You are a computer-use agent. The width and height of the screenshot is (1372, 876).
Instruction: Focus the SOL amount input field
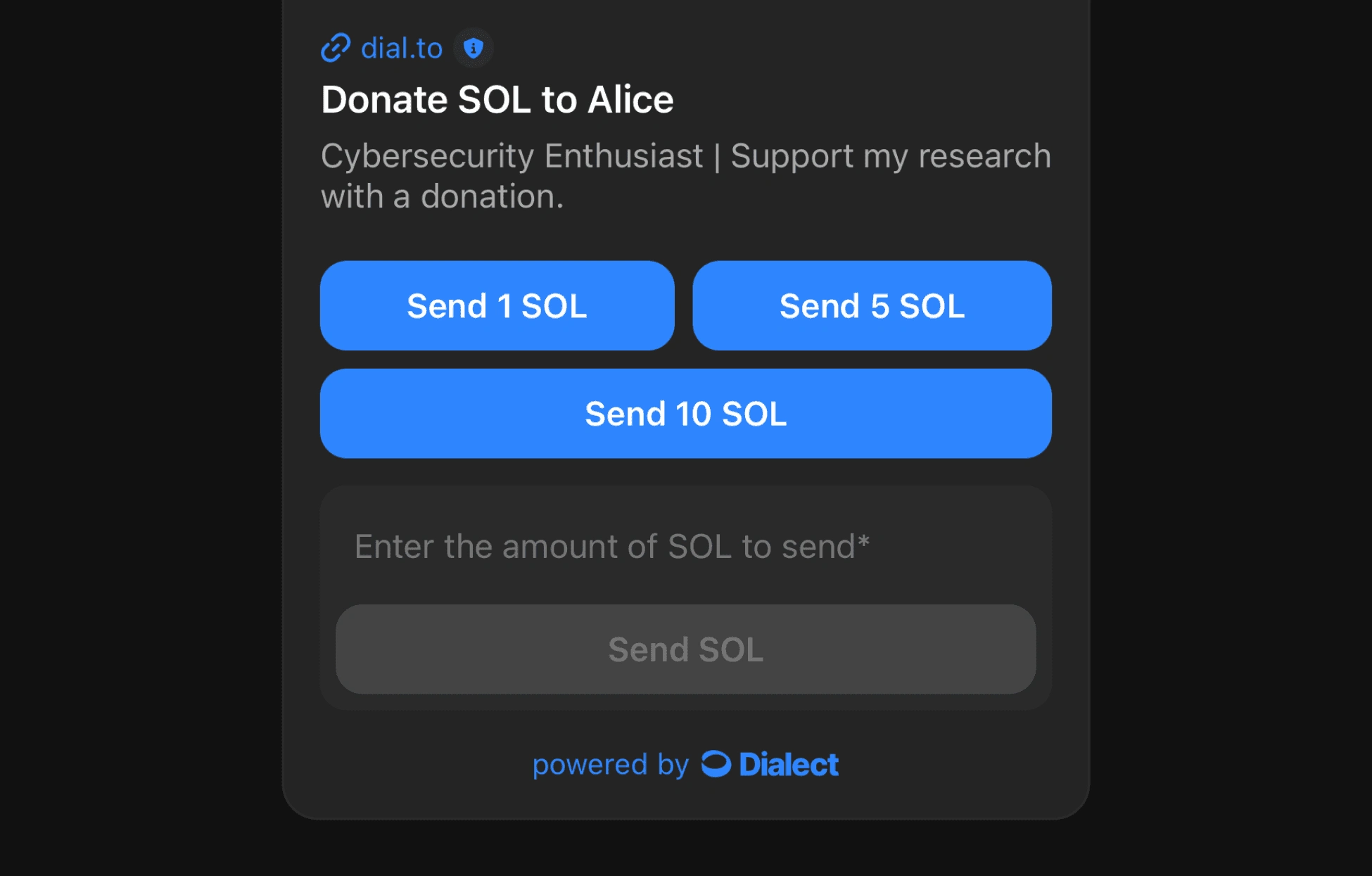point(685,547)
